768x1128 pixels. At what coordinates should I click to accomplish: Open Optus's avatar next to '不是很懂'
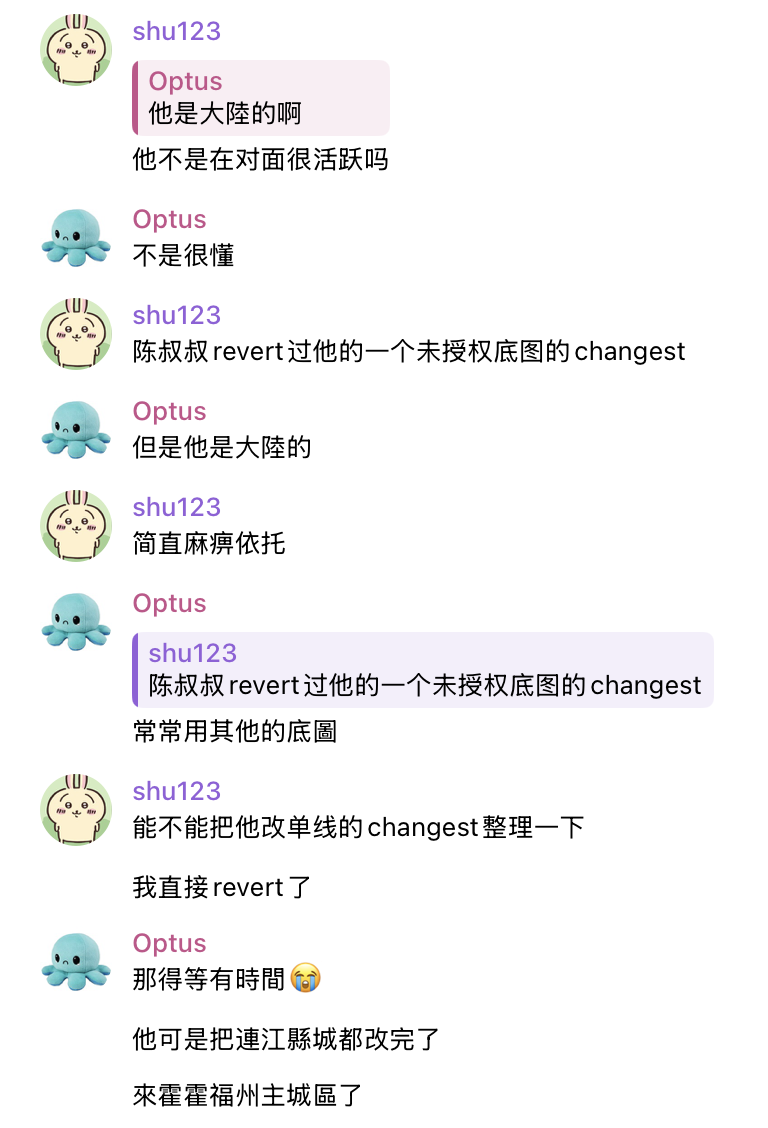76,238
